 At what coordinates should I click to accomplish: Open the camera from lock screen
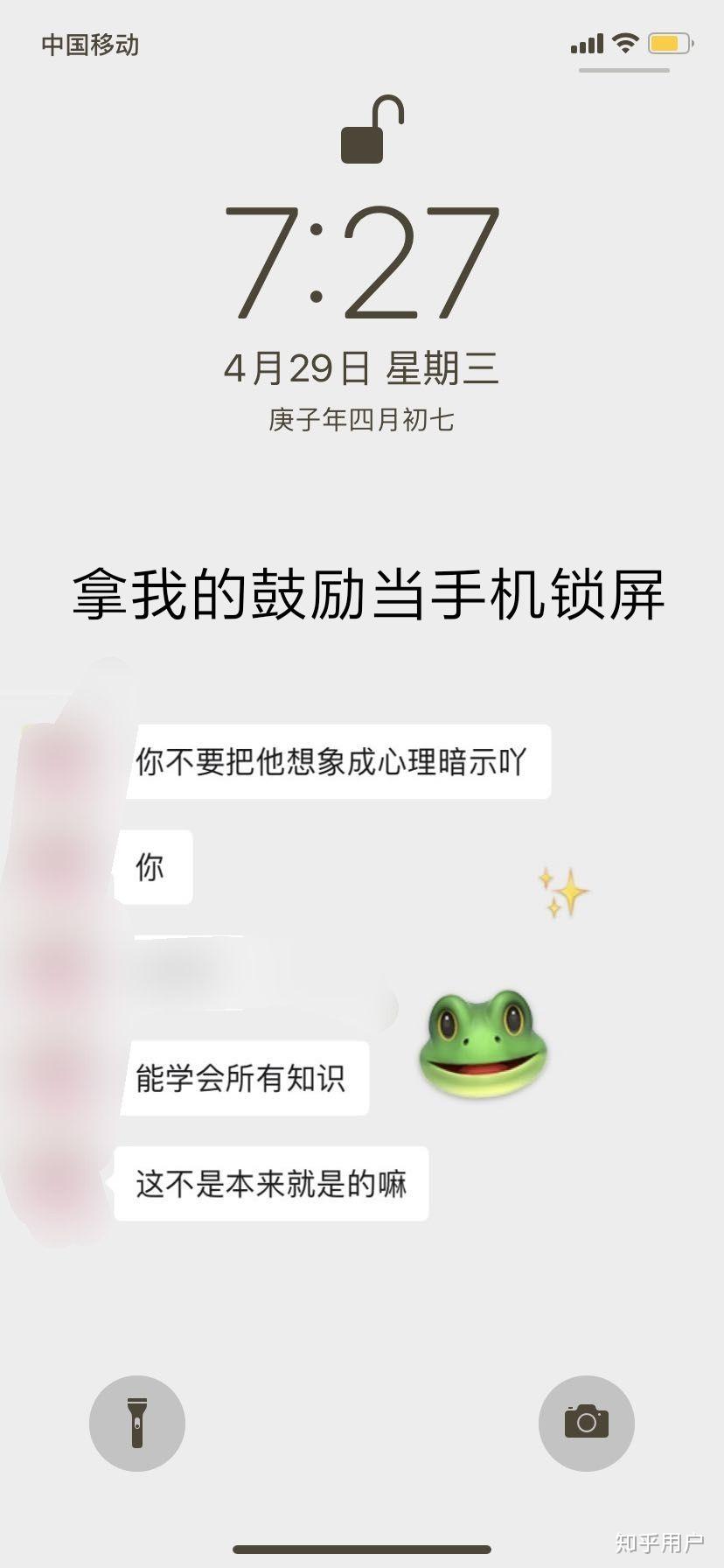pos(586,1423)
